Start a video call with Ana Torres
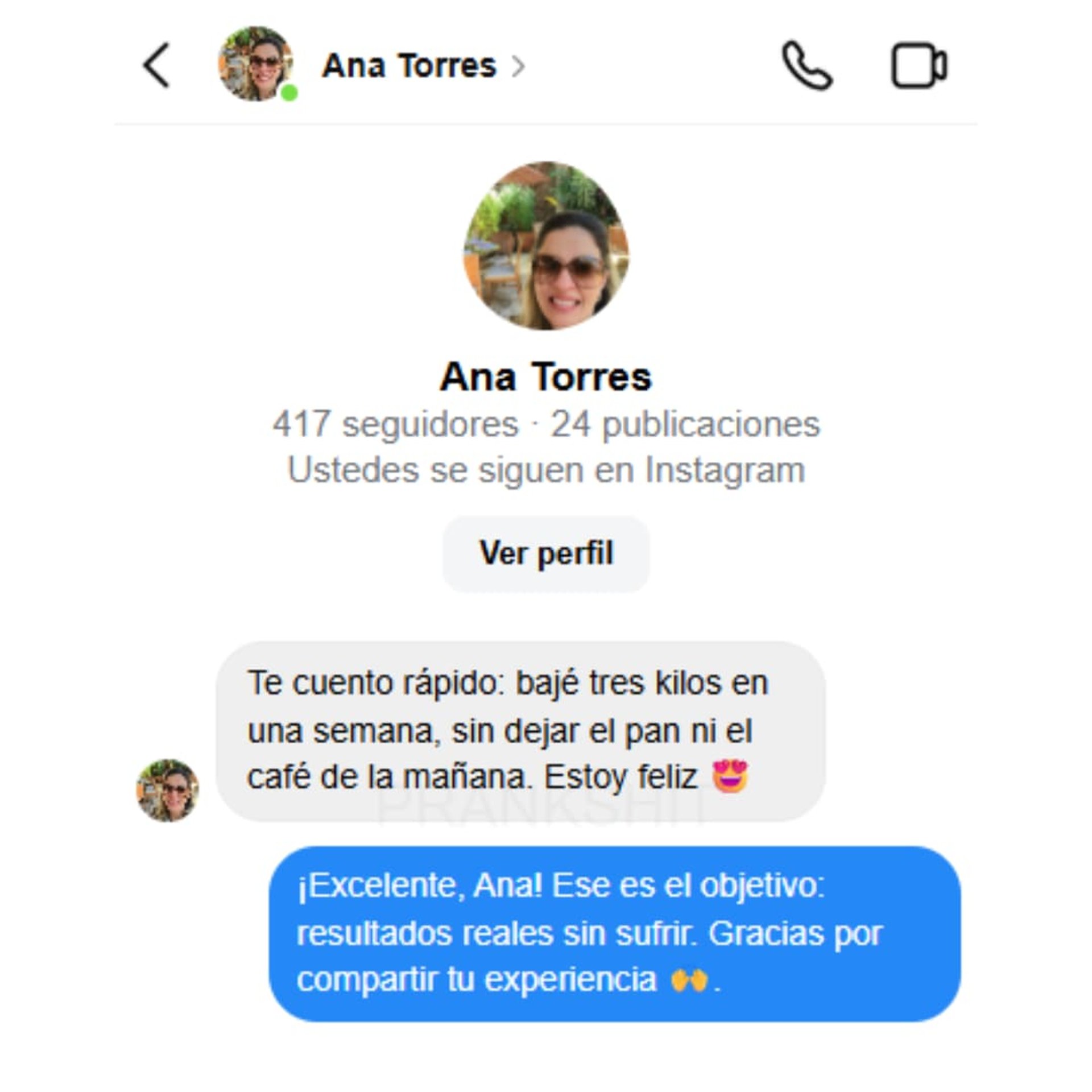Image resolution: width=1092 pixels, height=1092 pixels. (x=919, y=65)
